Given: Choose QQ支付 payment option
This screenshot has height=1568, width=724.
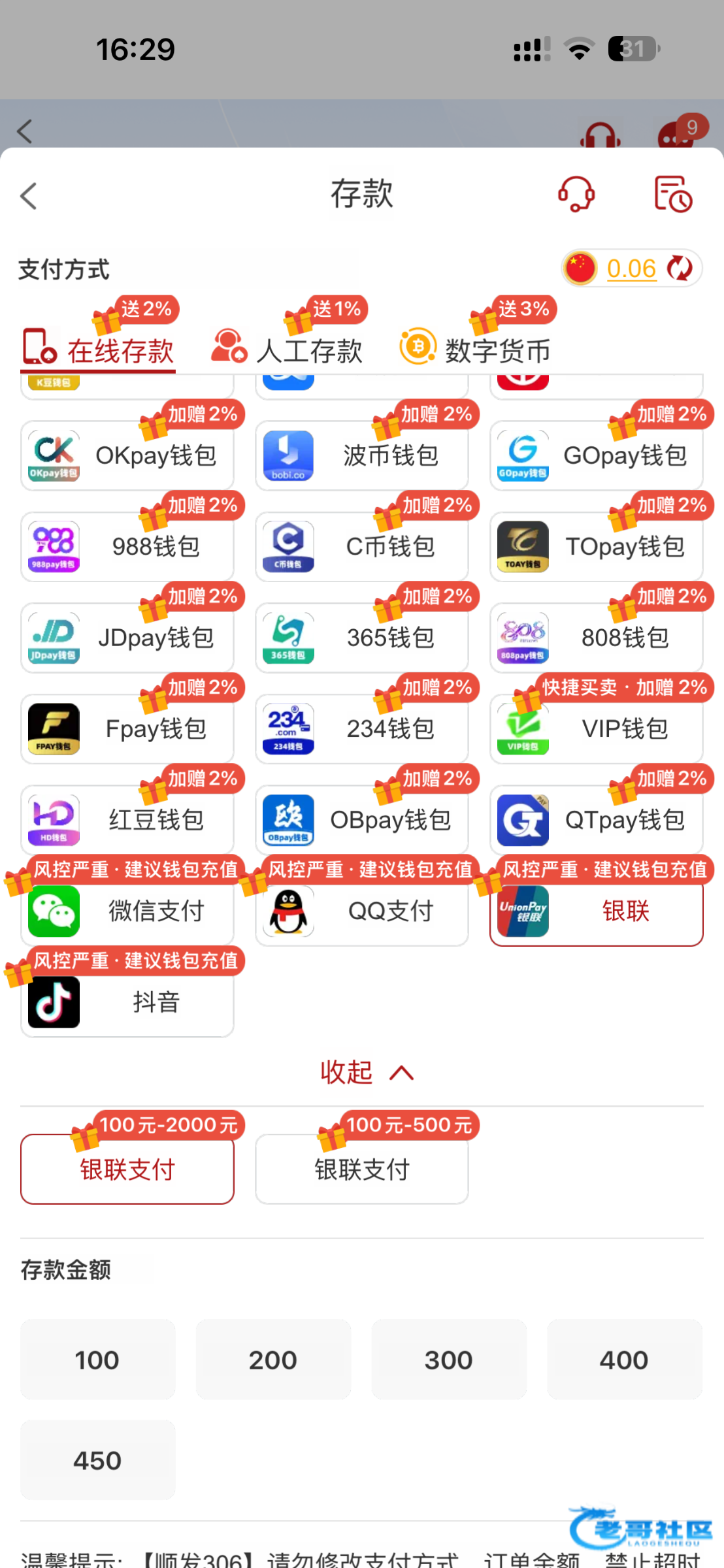Looking at the screenshot, I should [x=362, y=911].
